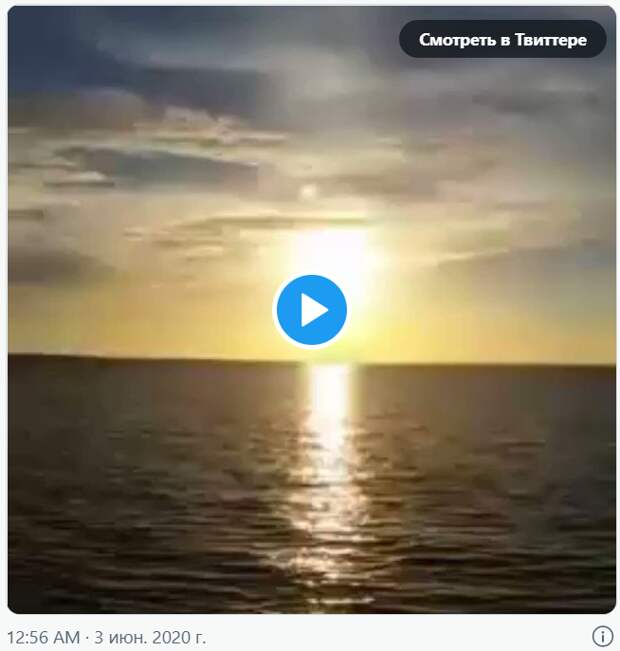Open the tweet info icon

coord(602,636)
